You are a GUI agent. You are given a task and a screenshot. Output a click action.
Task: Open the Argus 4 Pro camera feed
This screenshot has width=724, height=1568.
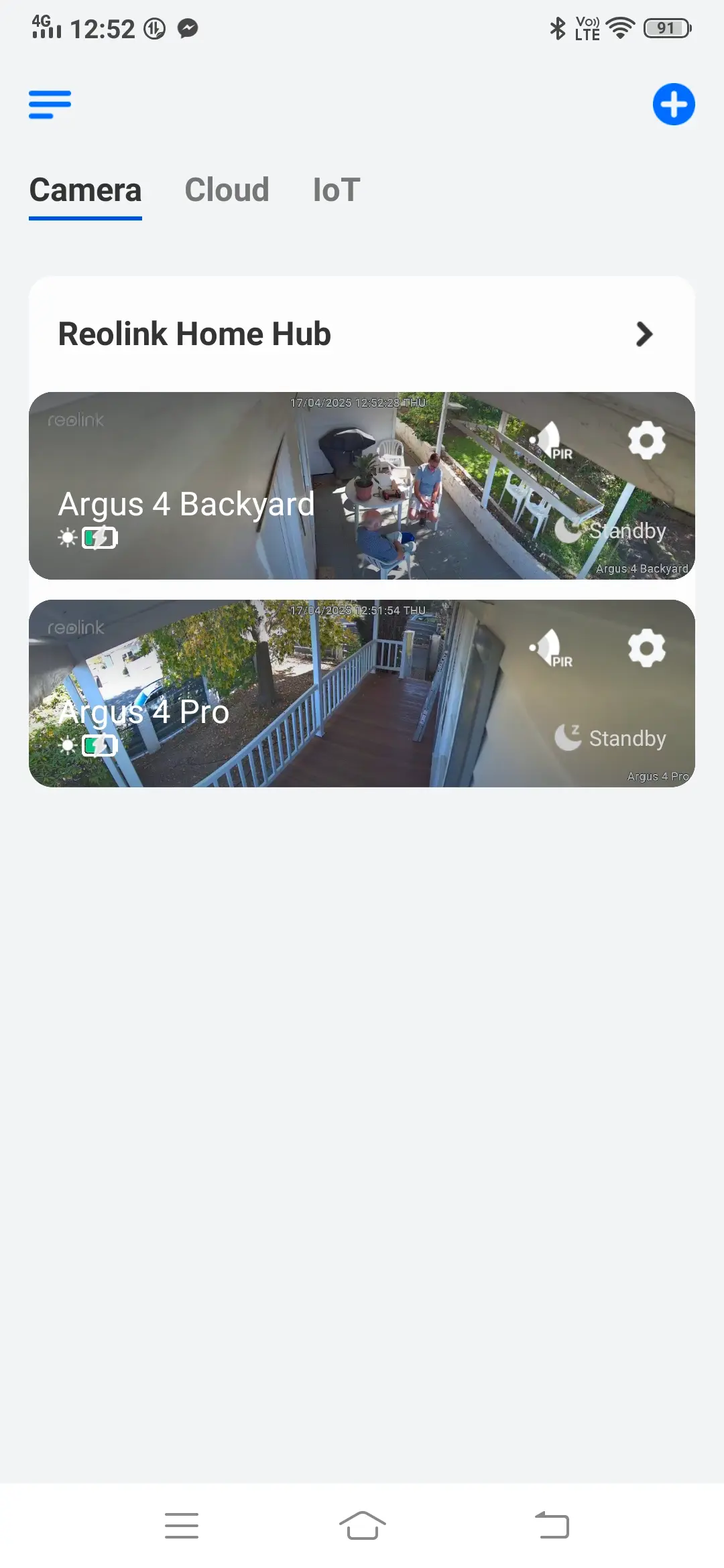tap(362, 694)
